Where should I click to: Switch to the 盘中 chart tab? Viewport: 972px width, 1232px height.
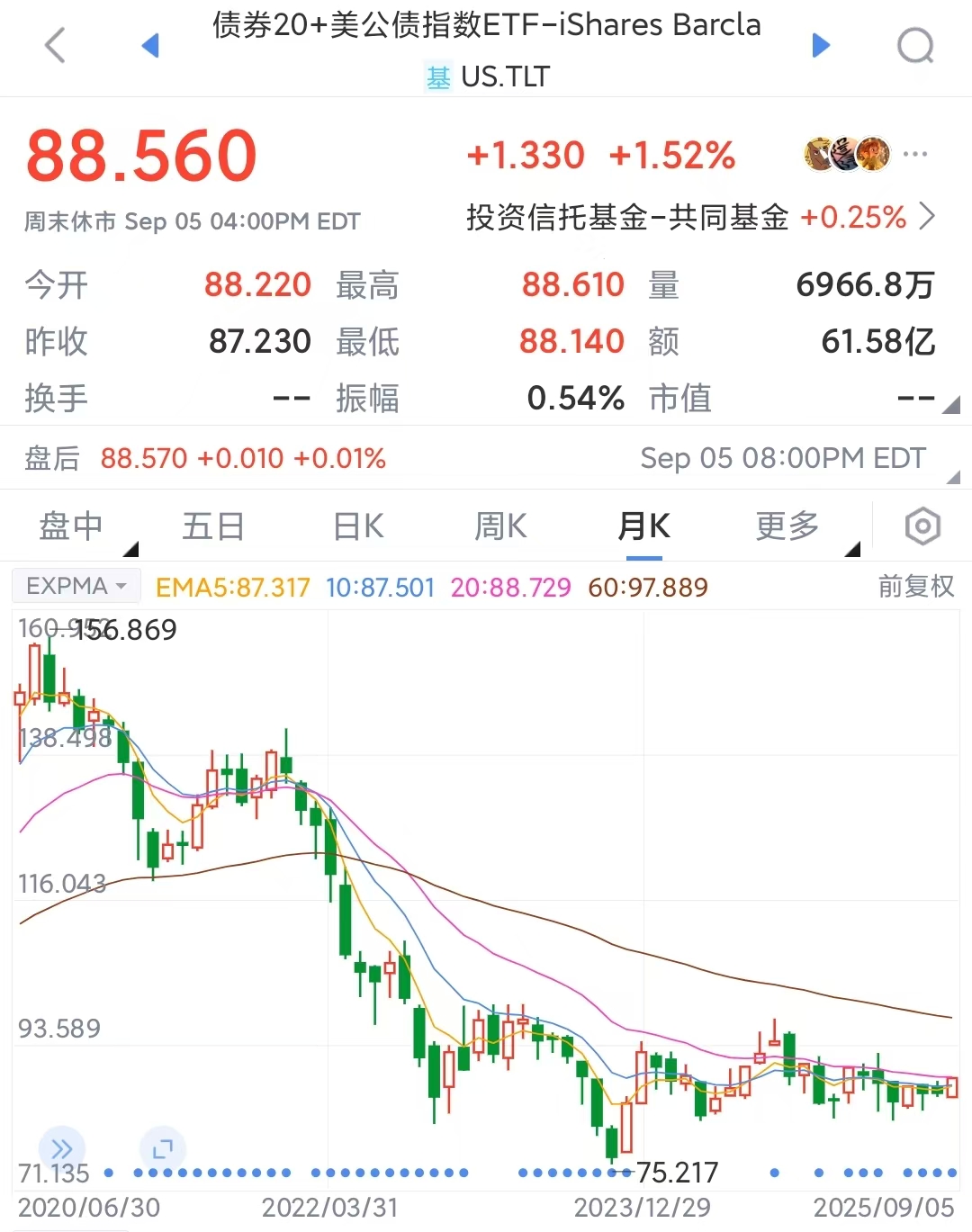pos(71,526)
